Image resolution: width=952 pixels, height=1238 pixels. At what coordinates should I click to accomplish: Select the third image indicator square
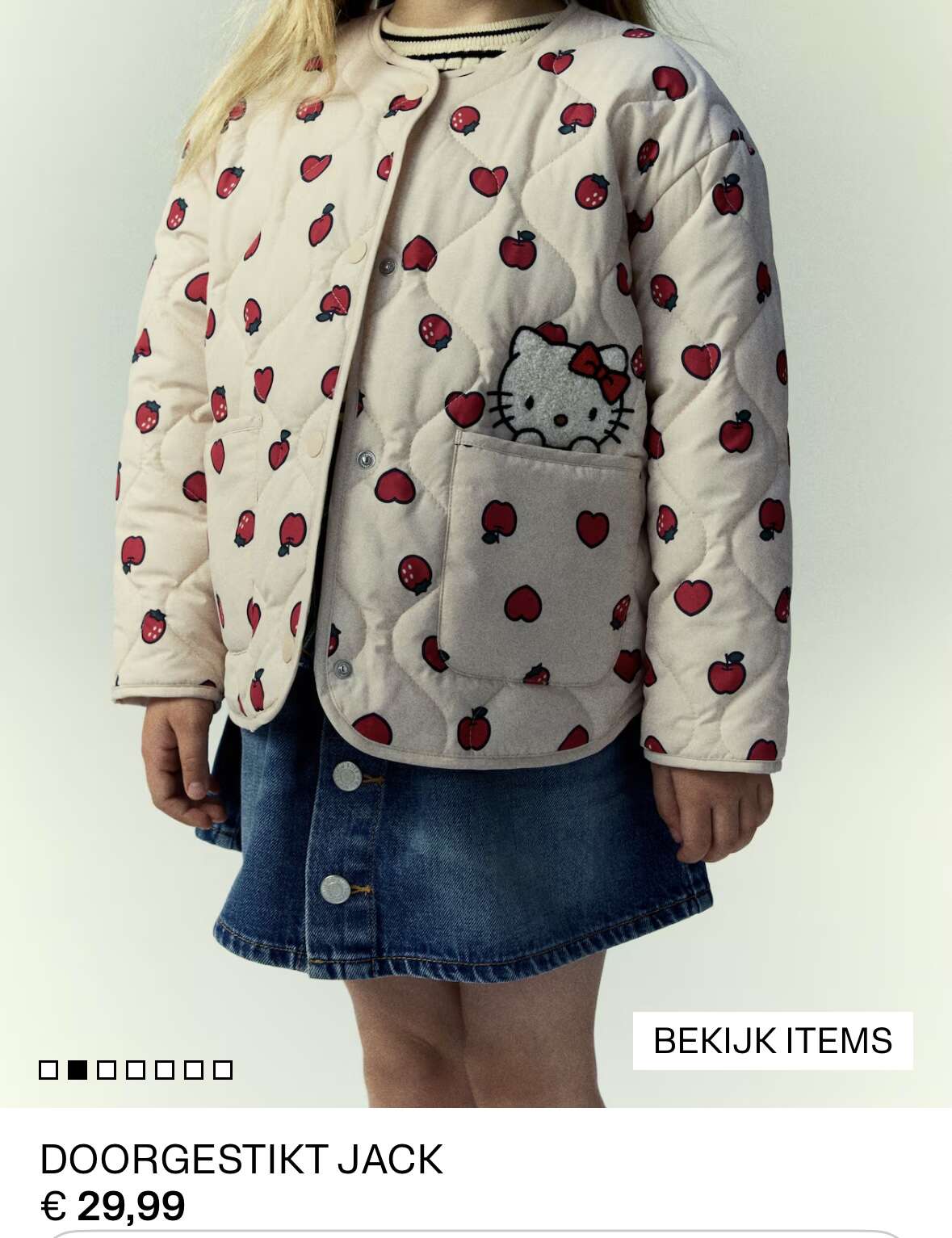pos(107,1070)
